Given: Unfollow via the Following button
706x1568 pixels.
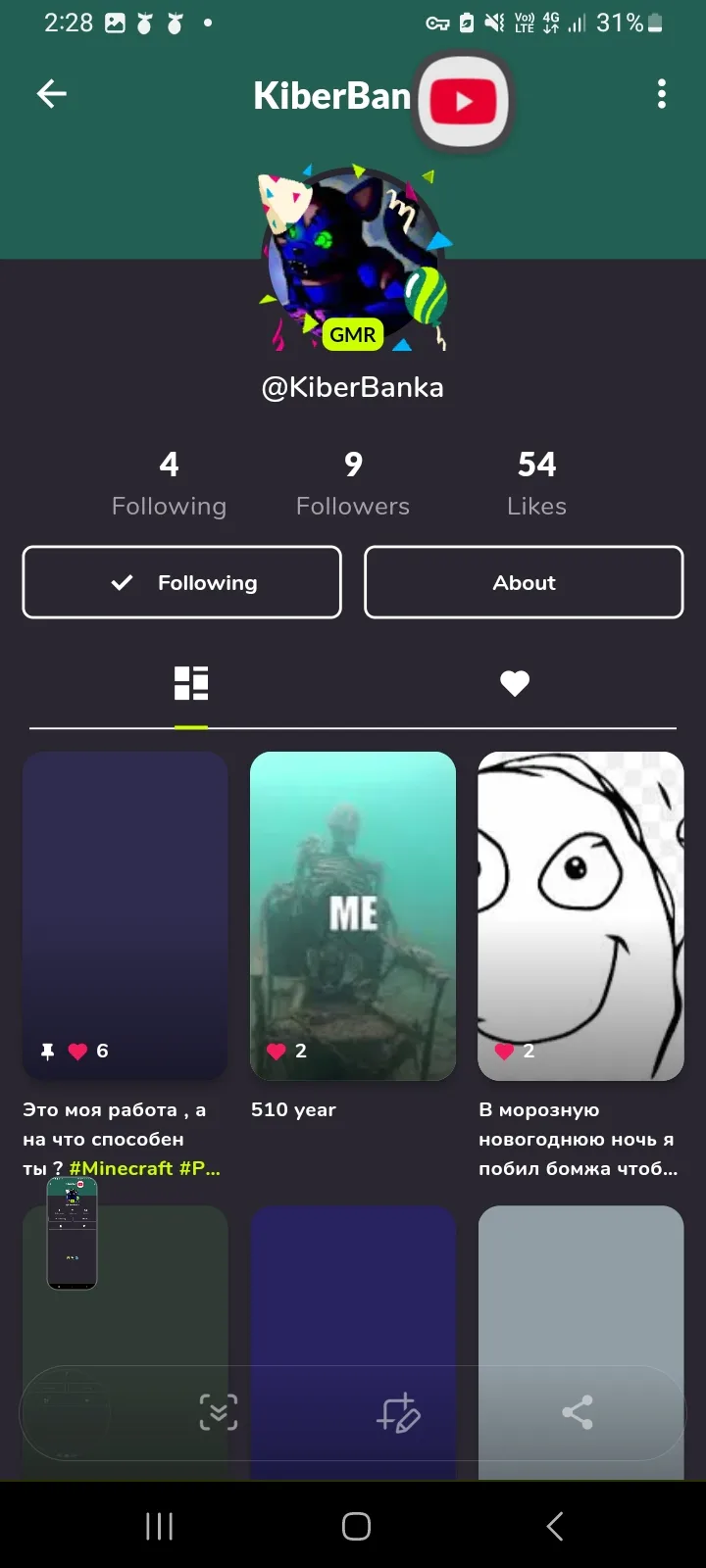Looking at the screenshot, I should coord(182,582).
